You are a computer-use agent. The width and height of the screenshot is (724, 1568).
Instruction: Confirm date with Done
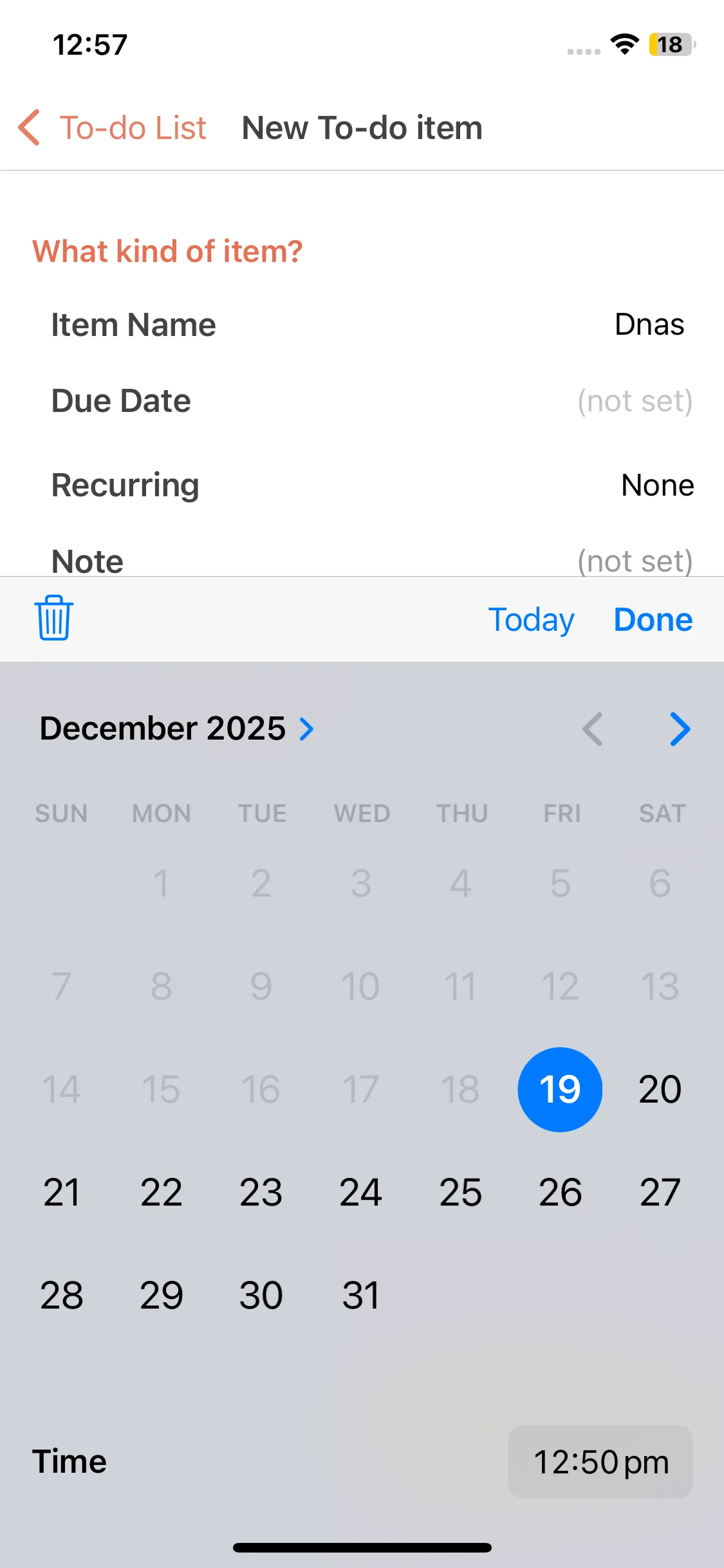point(653,619)
